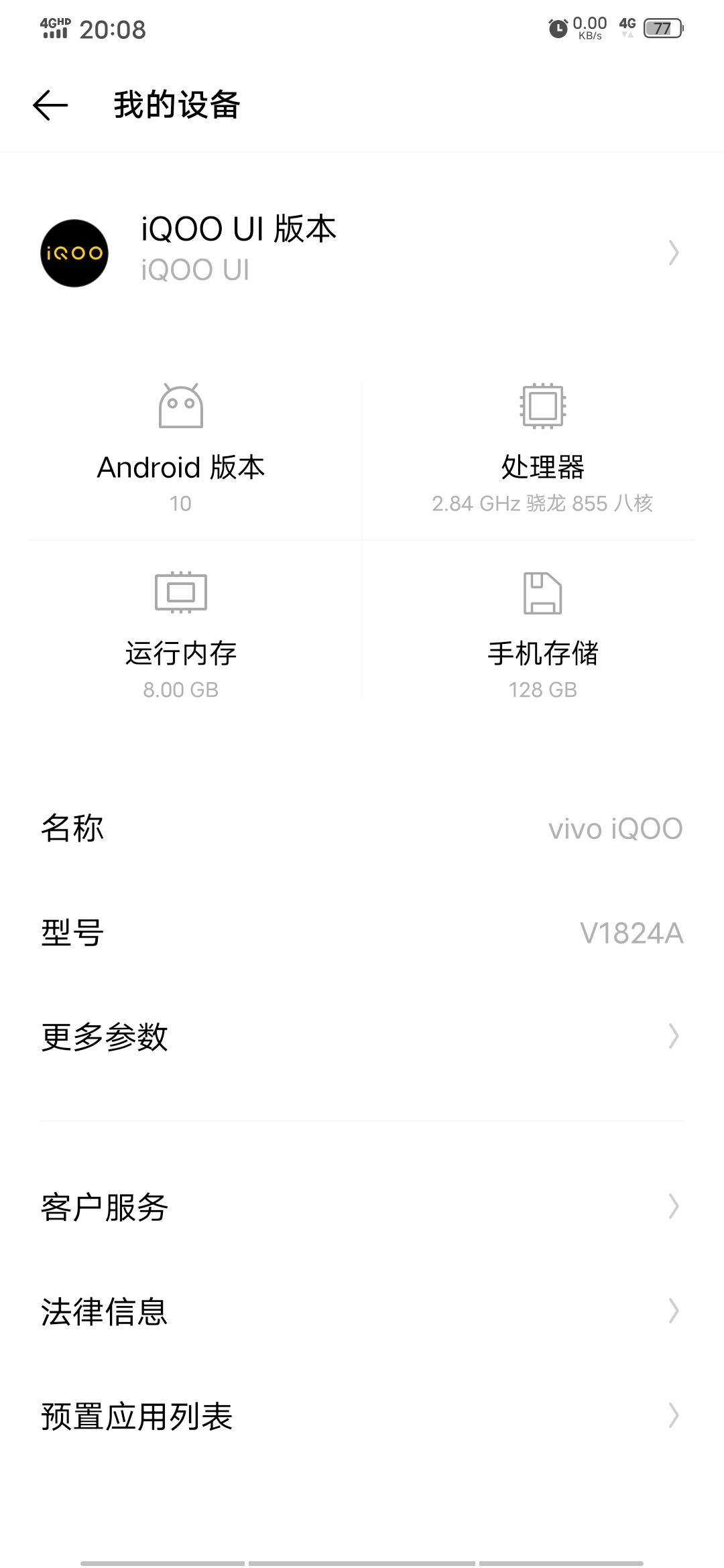Go back from 我的设备
724x1568 pixels.
51,105
